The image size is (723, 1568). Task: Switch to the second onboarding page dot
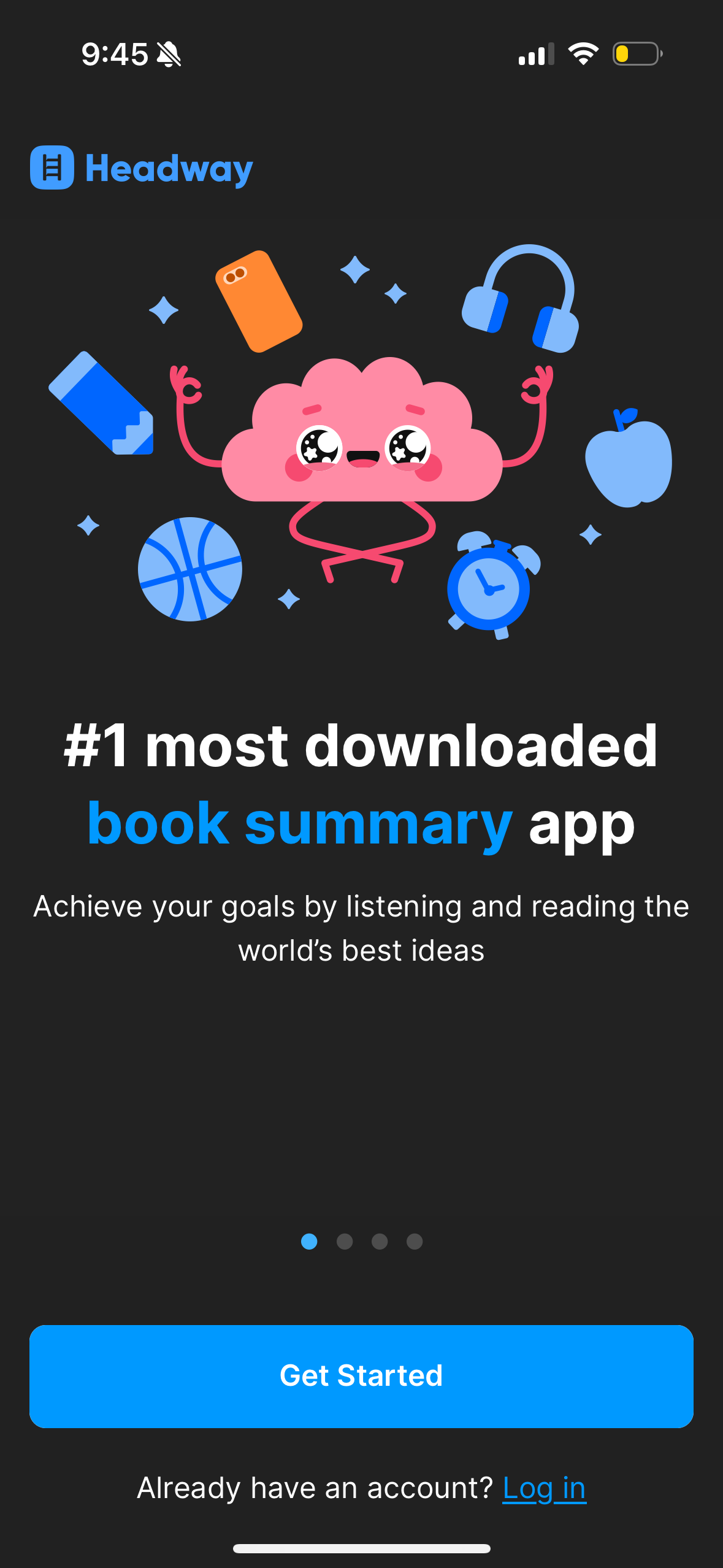tap(344, 1242)
